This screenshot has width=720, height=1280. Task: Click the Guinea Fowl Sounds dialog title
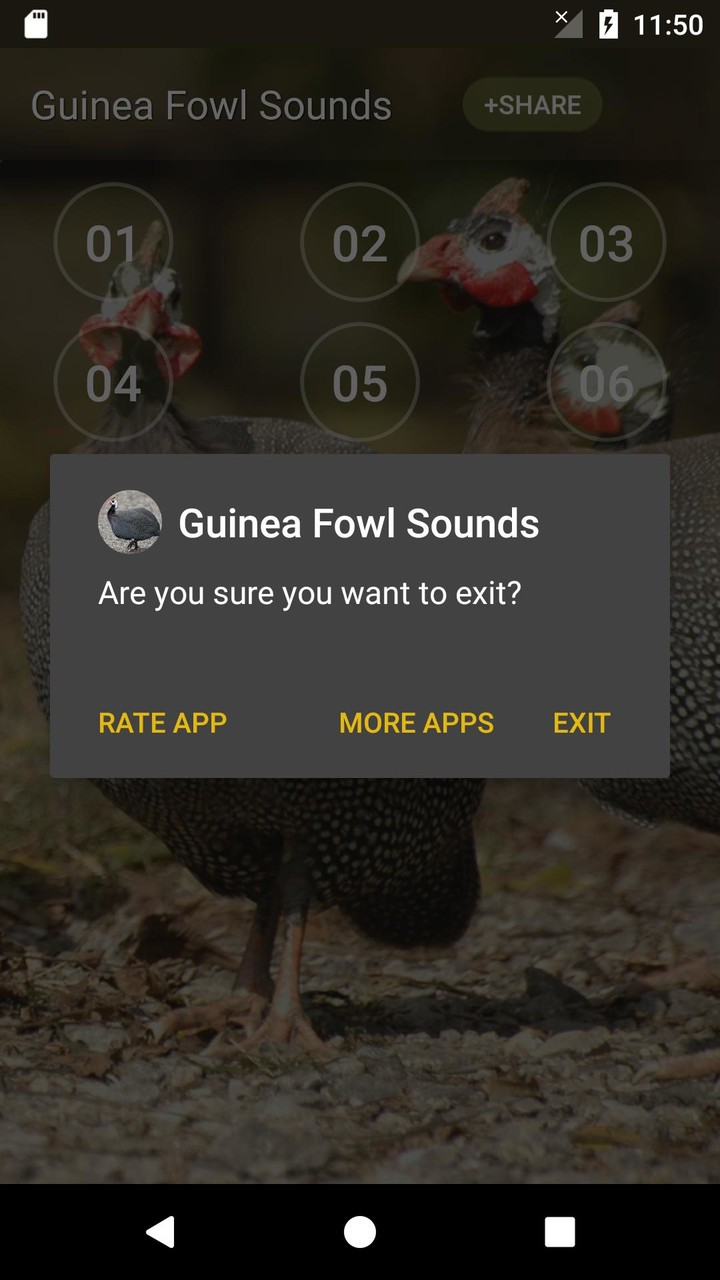click(358, 522)
